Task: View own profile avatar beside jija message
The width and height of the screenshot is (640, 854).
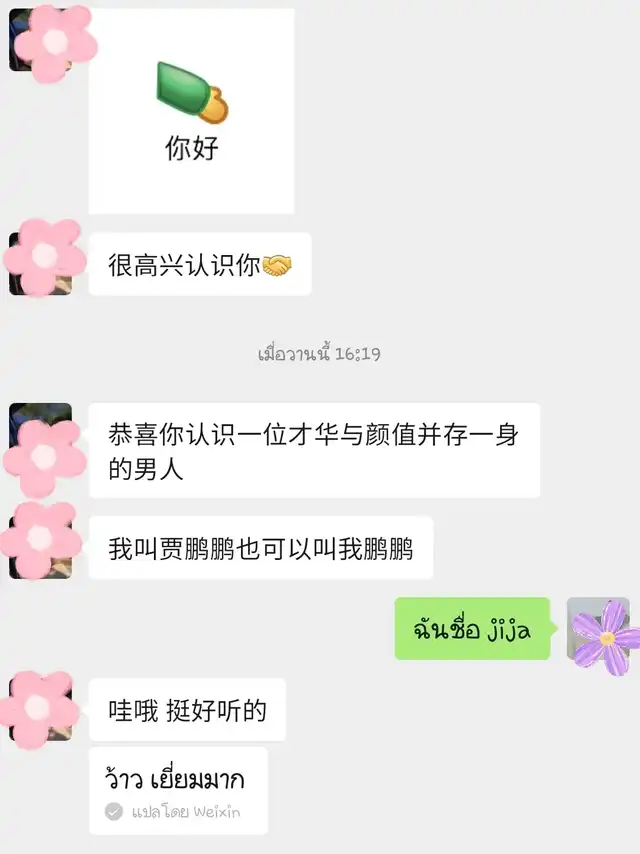Action: click(598, 629)
